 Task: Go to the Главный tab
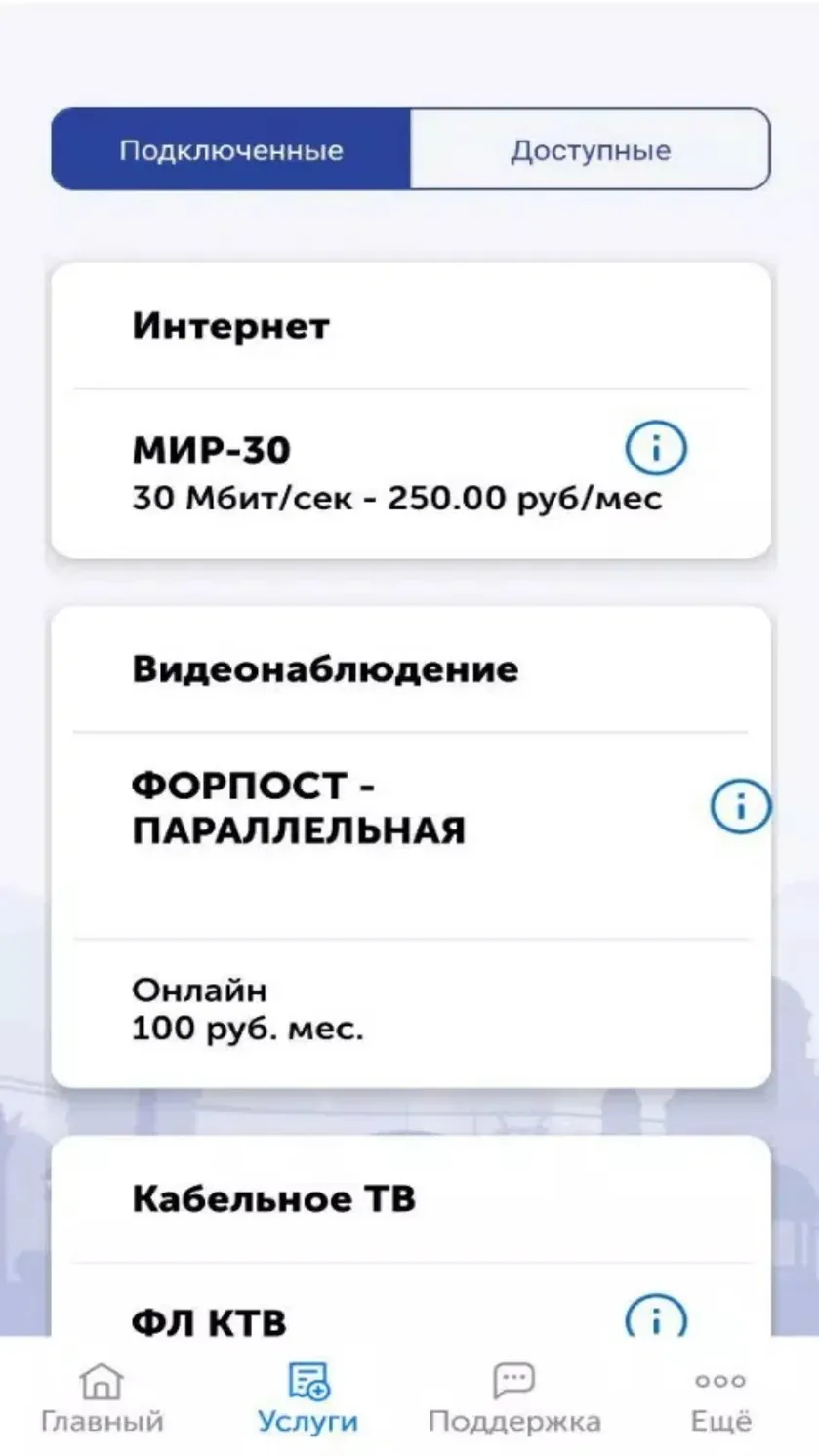pyautogui.click(x=102, y=1397)
